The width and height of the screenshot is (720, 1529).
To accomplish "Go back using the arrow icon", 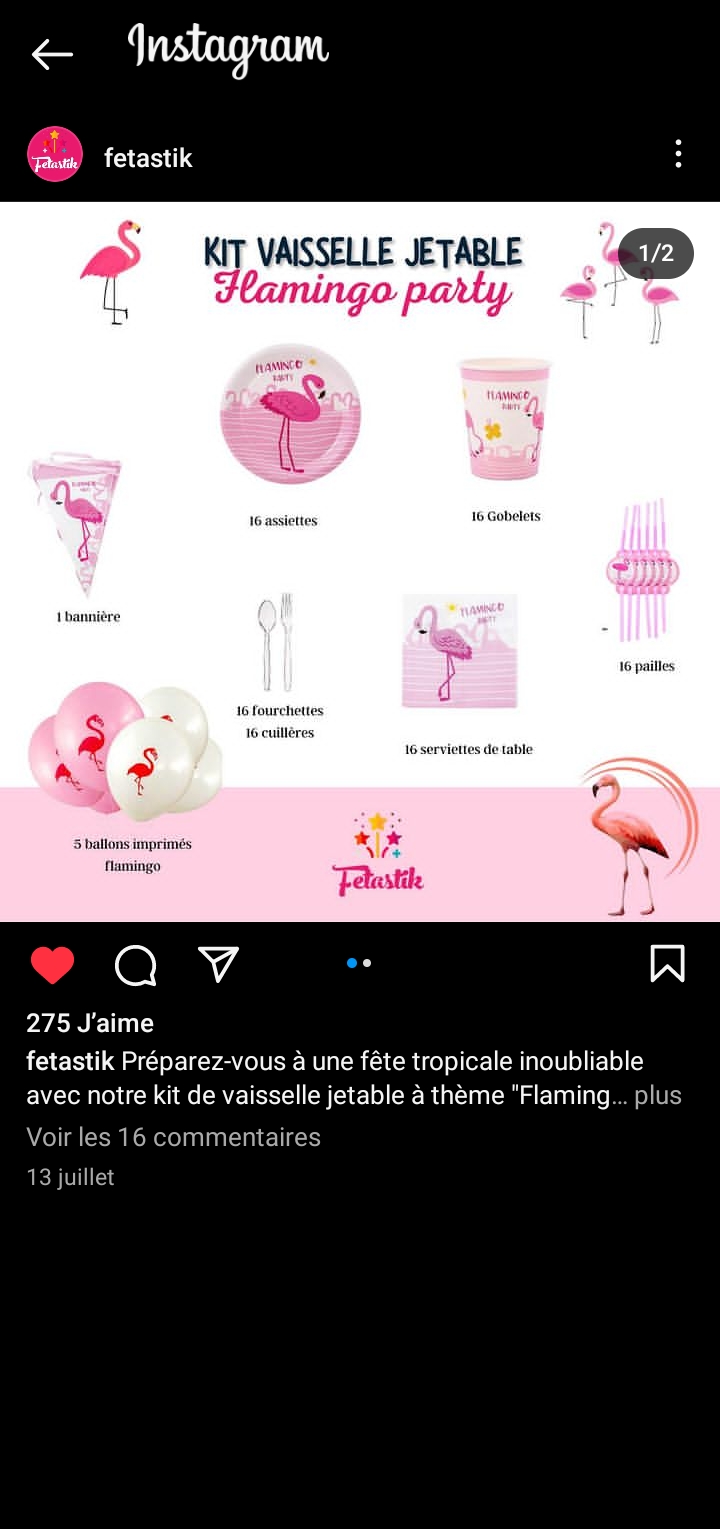I will pos(52,54).
